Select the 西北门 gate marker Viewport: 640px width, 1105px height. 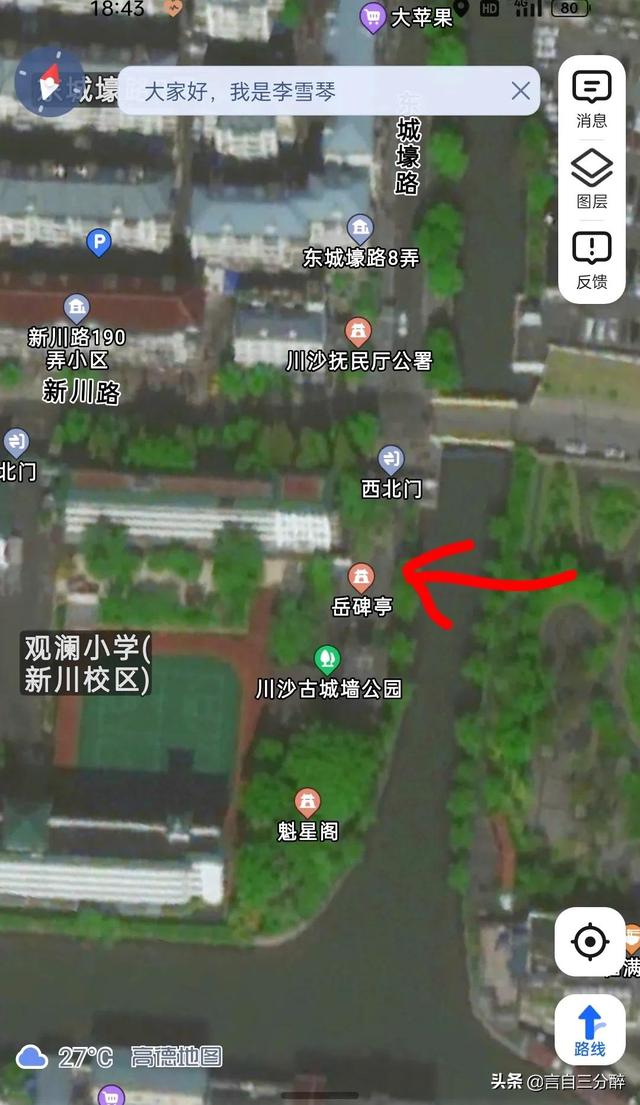(x=391, y=460)
